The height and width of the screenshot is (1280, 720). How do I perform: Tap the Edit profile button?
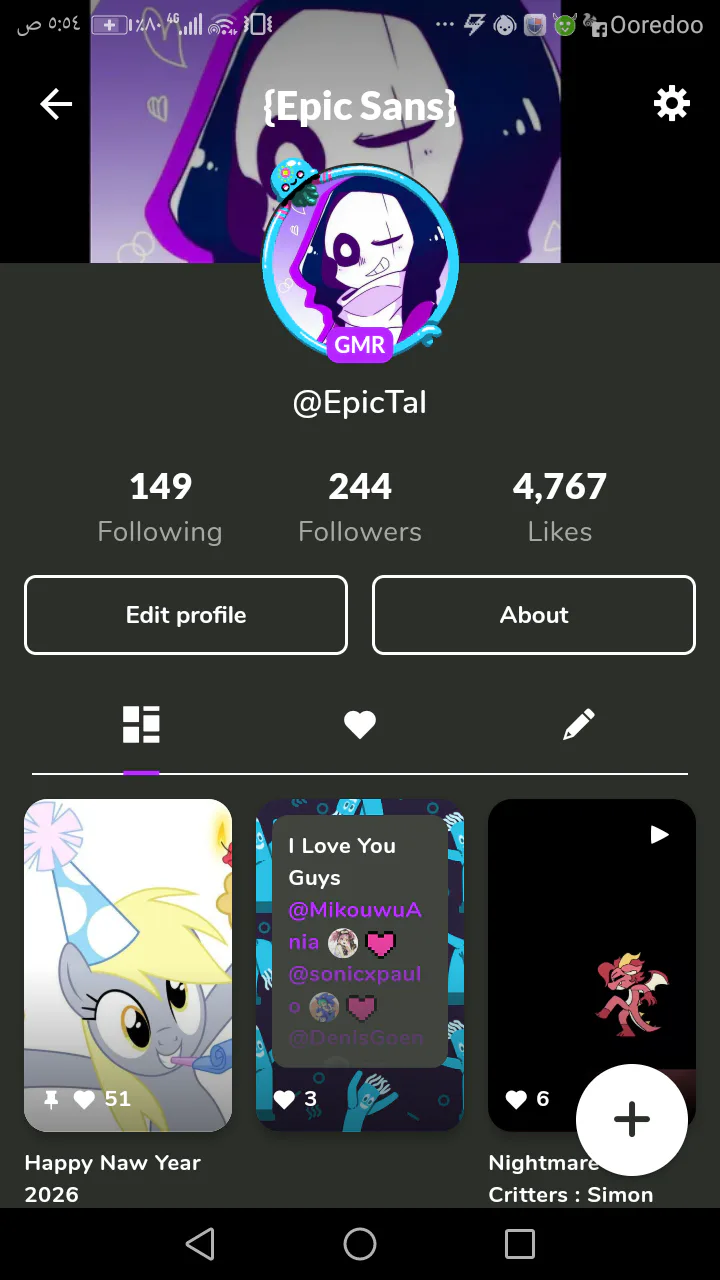(x=186, y=615)
